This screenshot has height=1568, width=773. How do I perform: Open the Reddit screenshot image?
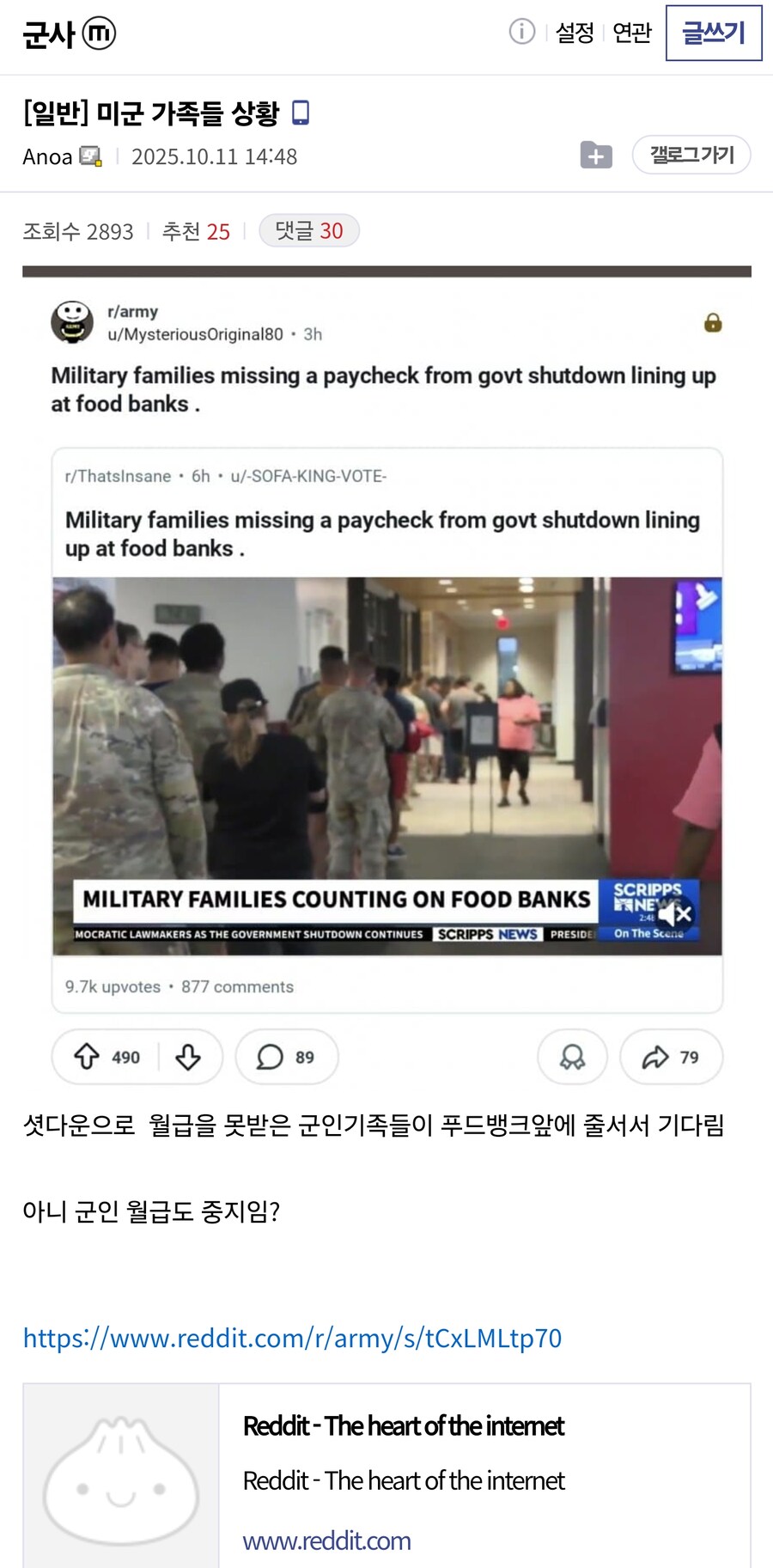tap(386, 687)
